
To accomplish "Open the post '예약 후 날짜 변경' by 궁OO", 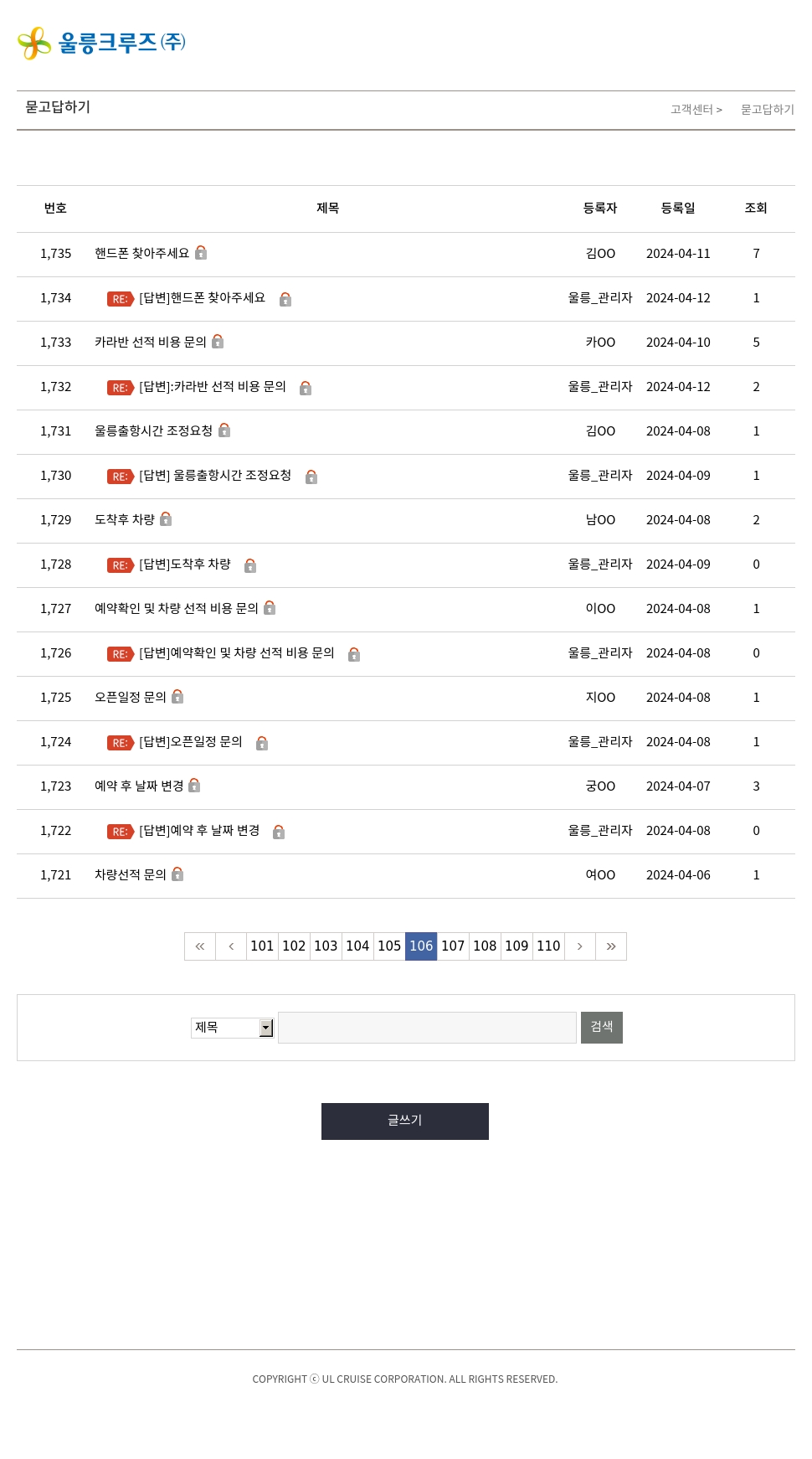I will (139, 786).
